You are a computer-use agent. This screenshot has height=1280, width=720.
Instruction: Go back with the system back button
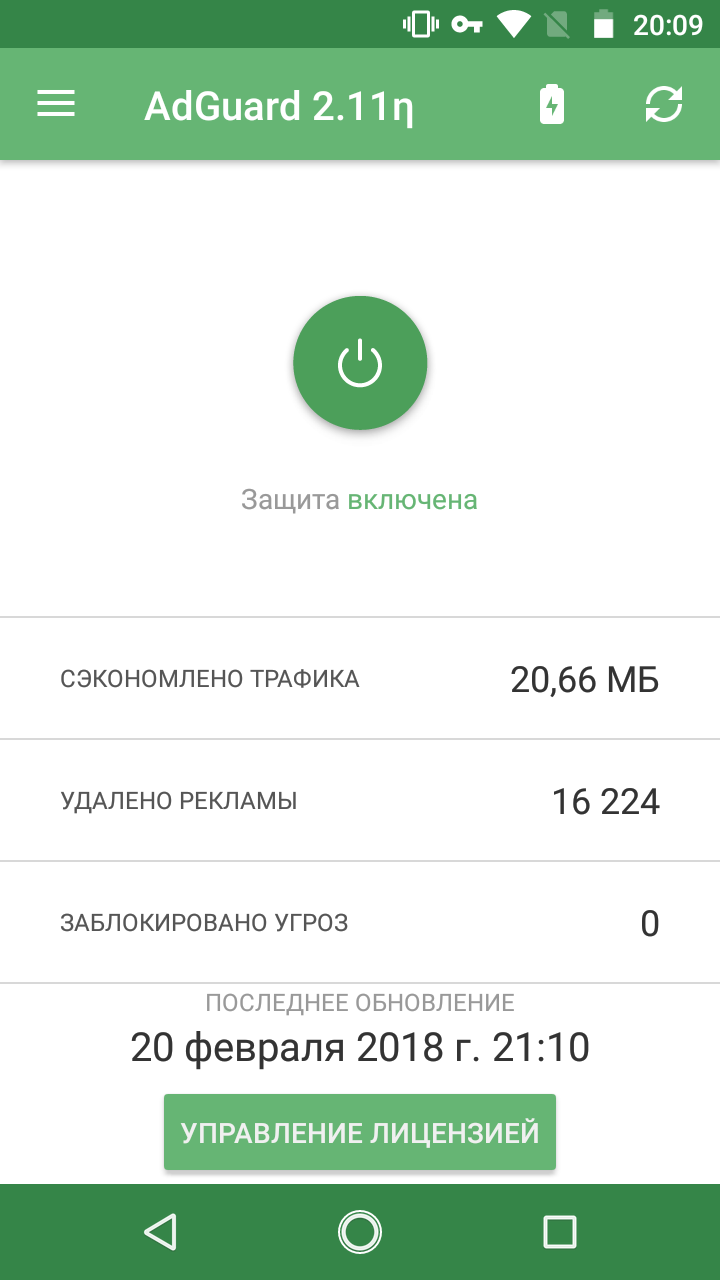coord(160,1231)
